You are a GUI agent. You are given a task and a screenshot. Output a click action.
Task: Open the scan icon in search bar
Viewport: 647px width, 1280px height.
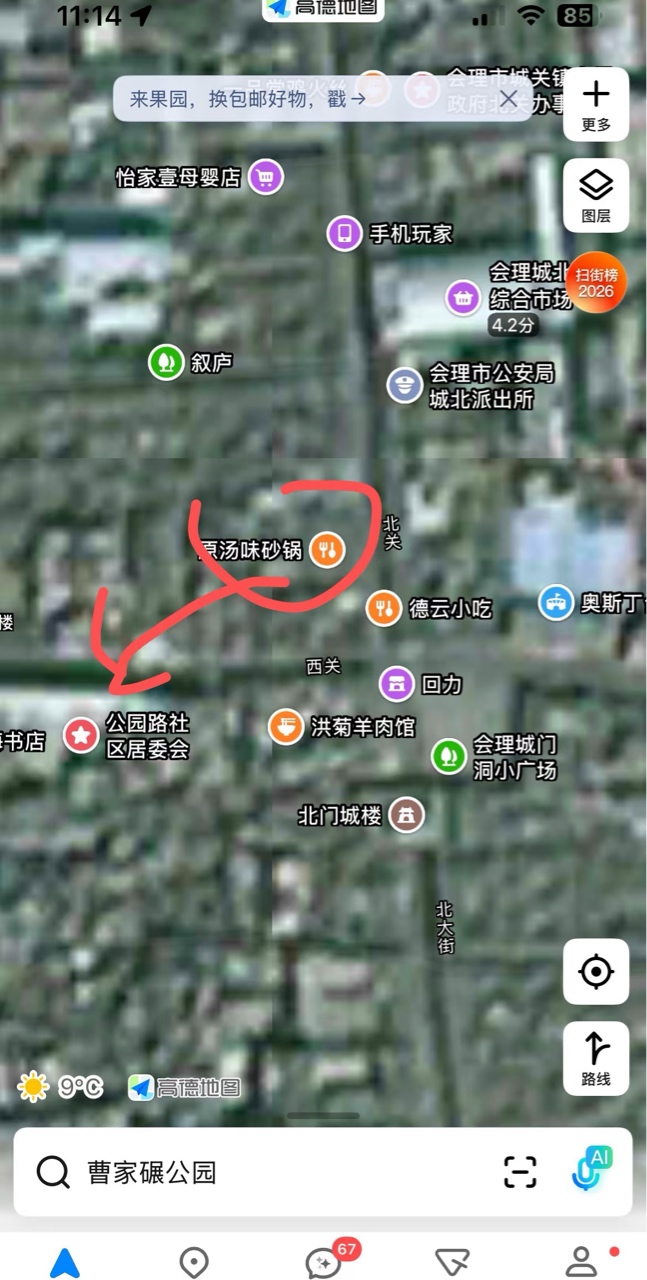coord(520,1172)
